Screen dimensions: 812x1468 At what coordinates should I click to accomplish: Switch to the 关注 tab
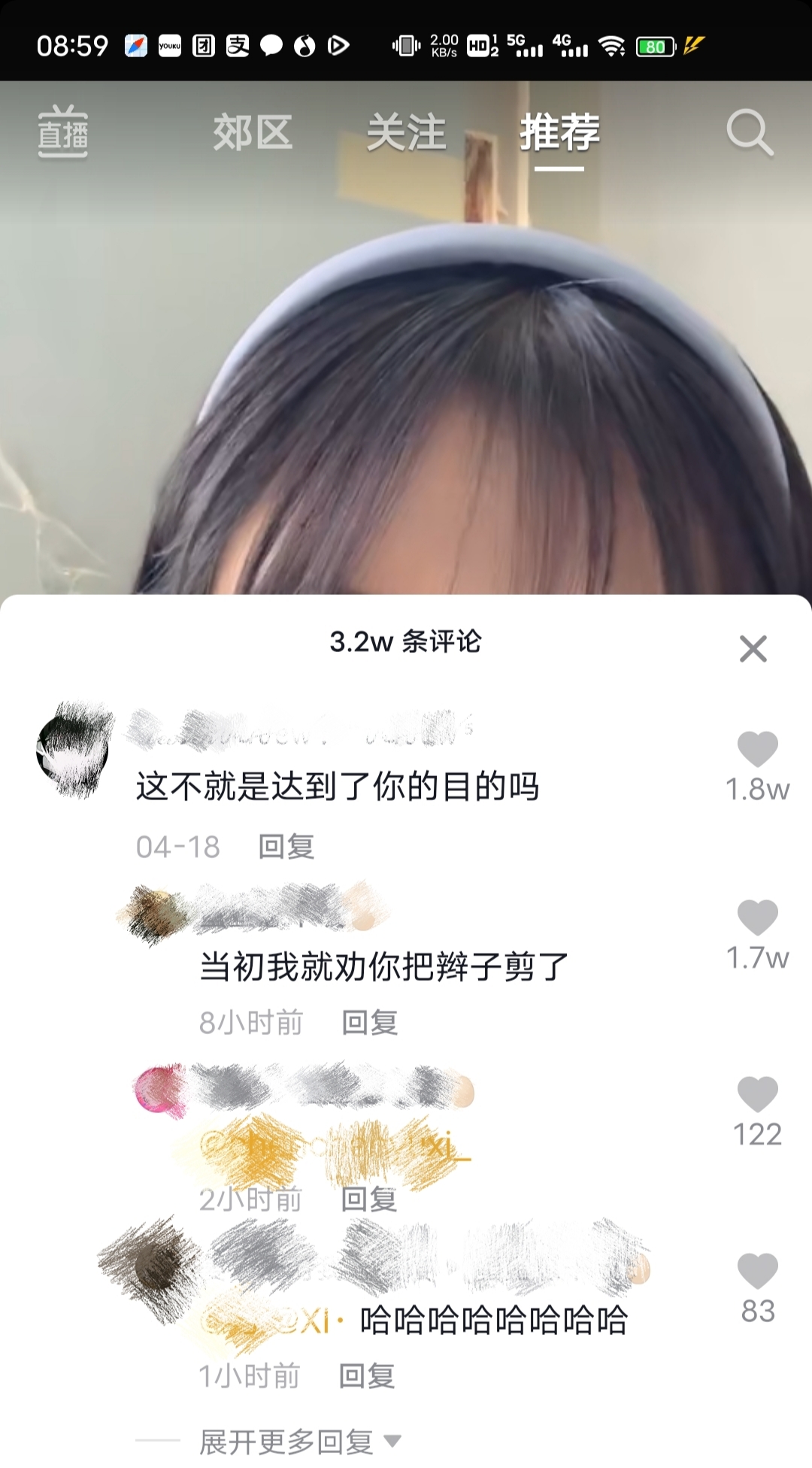pos(406,133)
